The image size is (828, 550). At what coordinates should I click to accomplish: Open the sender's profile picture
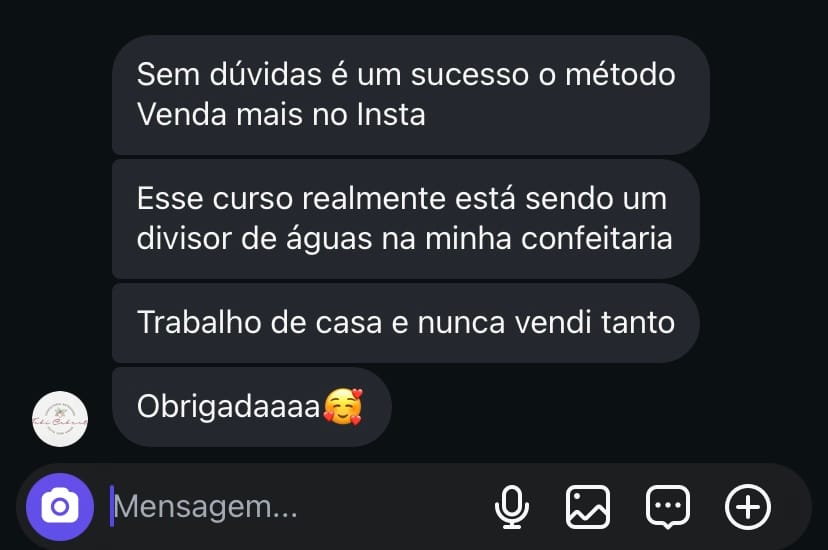60,419
